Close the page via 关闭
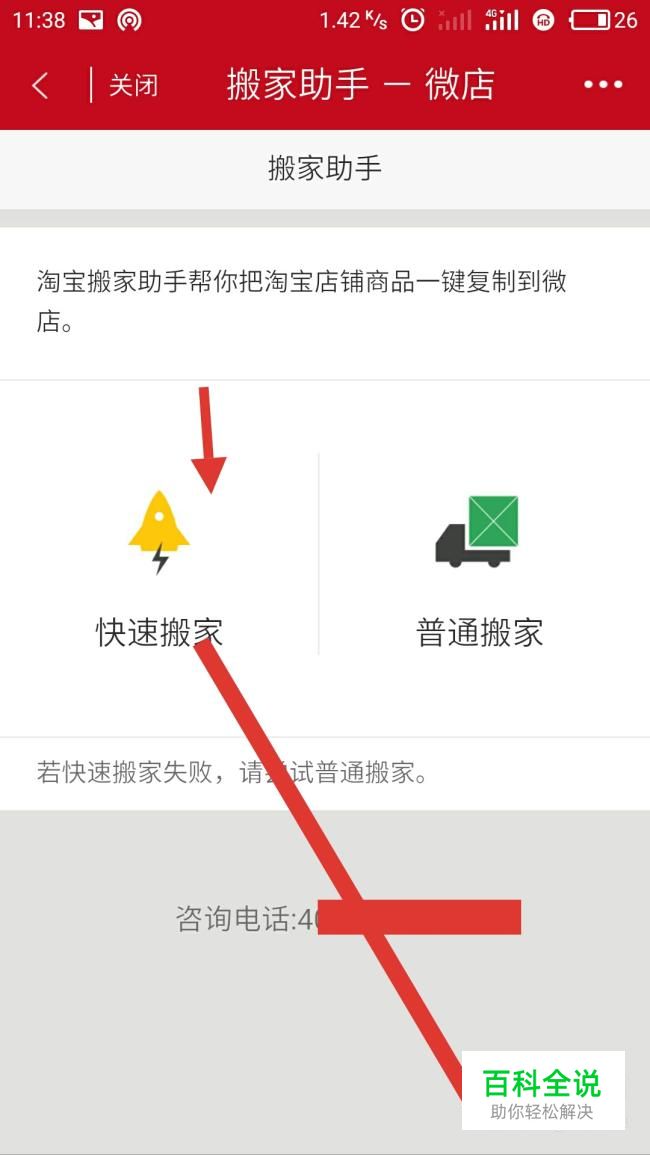Viewport: 650px width, 1155px height. 133,86
